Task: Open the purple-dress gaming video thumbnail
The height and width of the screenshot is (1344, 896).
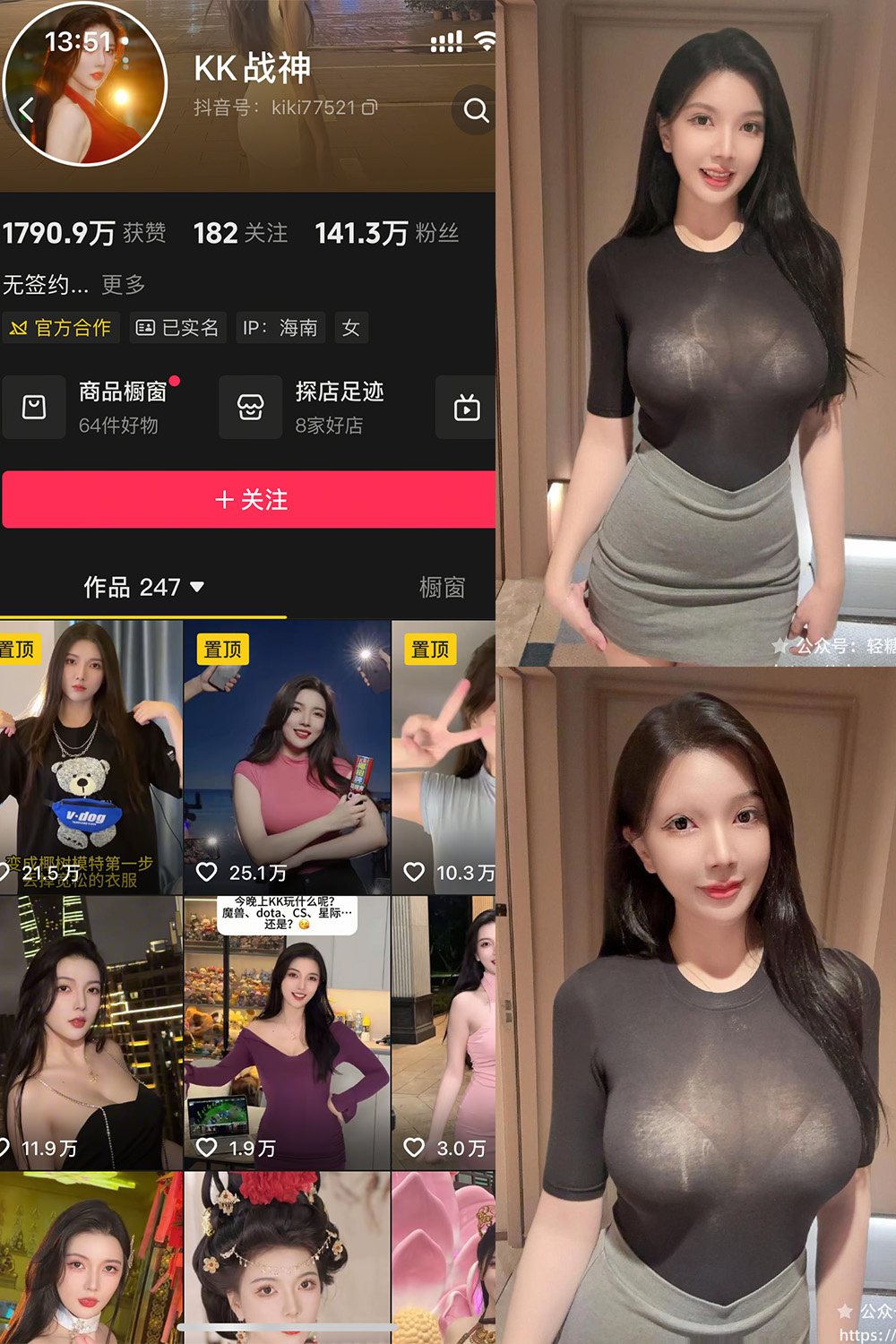Action: coord(287,1030)
